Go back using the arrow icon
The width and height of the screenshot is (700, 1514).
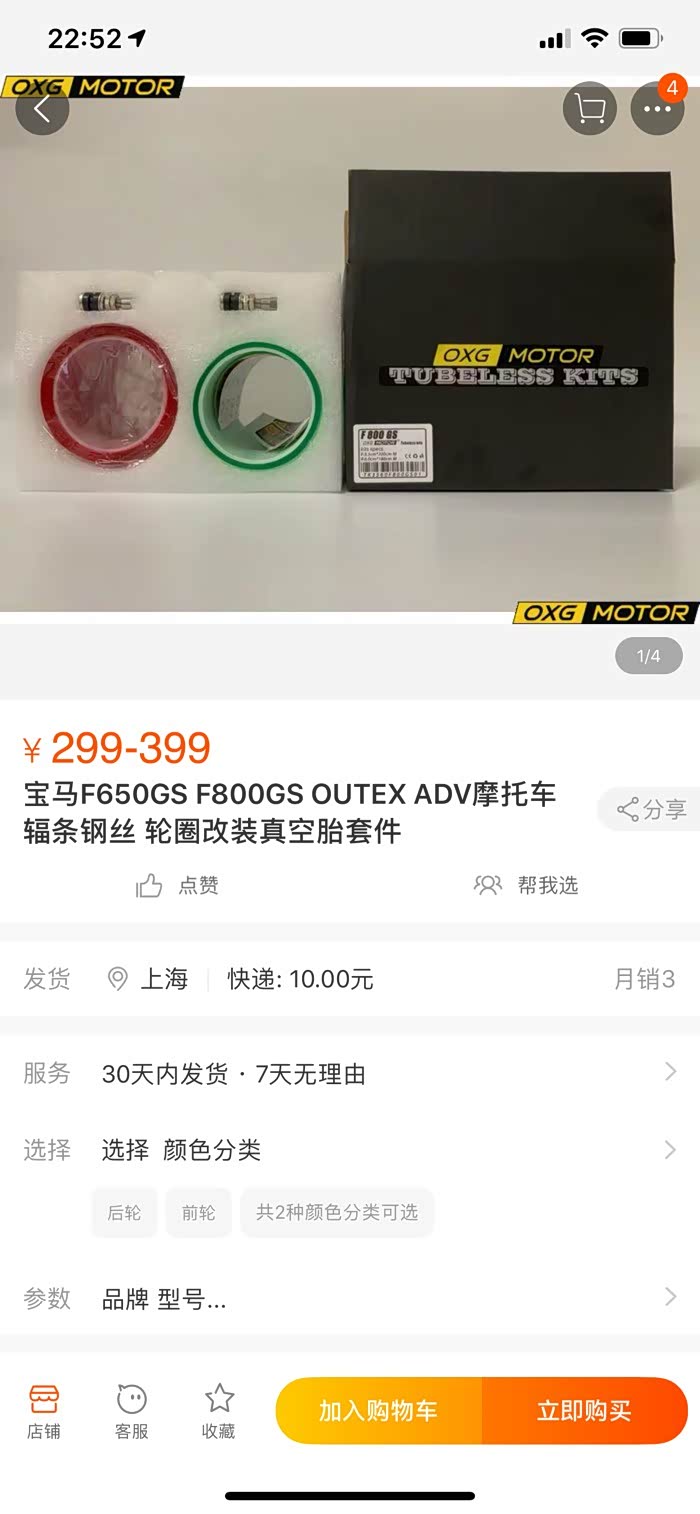point(42,109)
